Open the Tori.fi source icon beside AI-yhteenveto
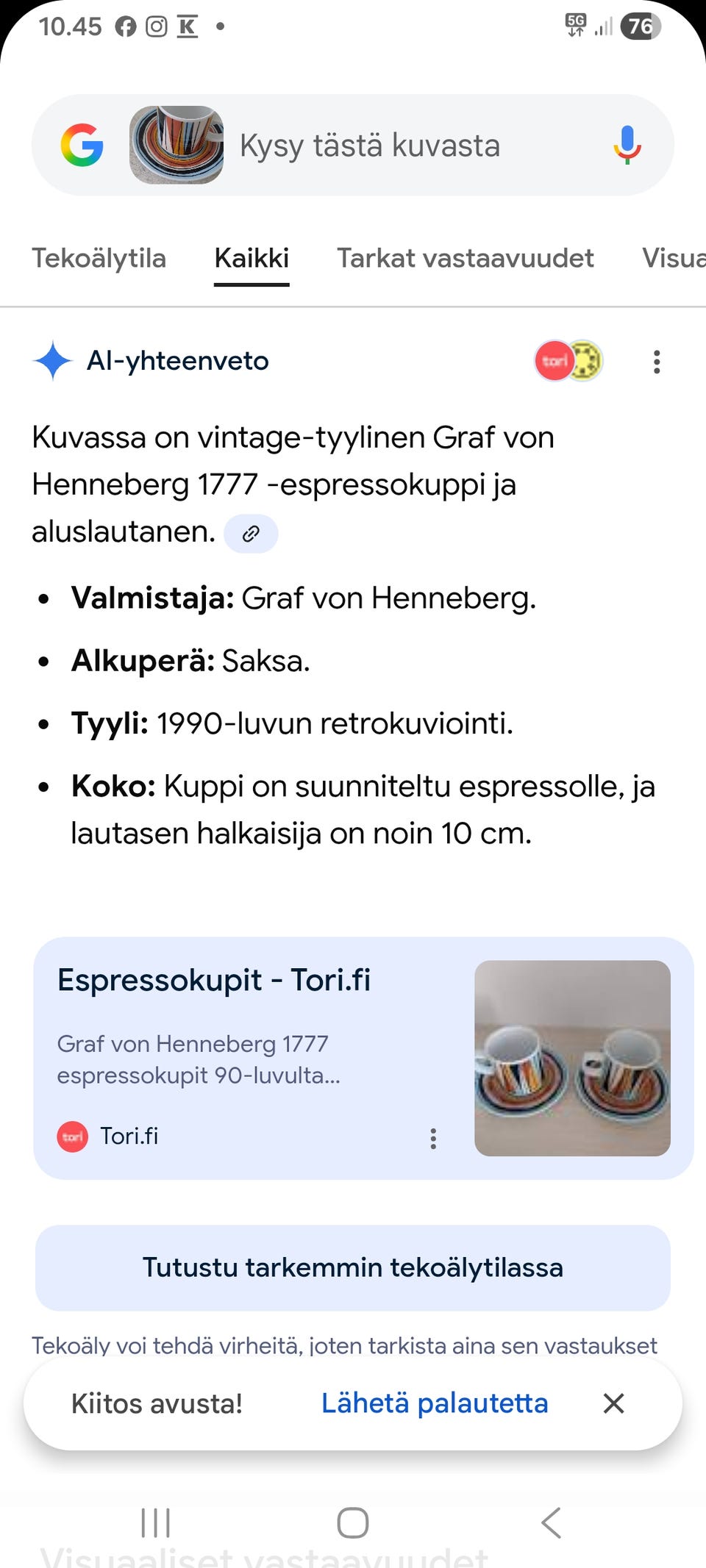This screenshot has height=1568, width=706. click(555, 361)
